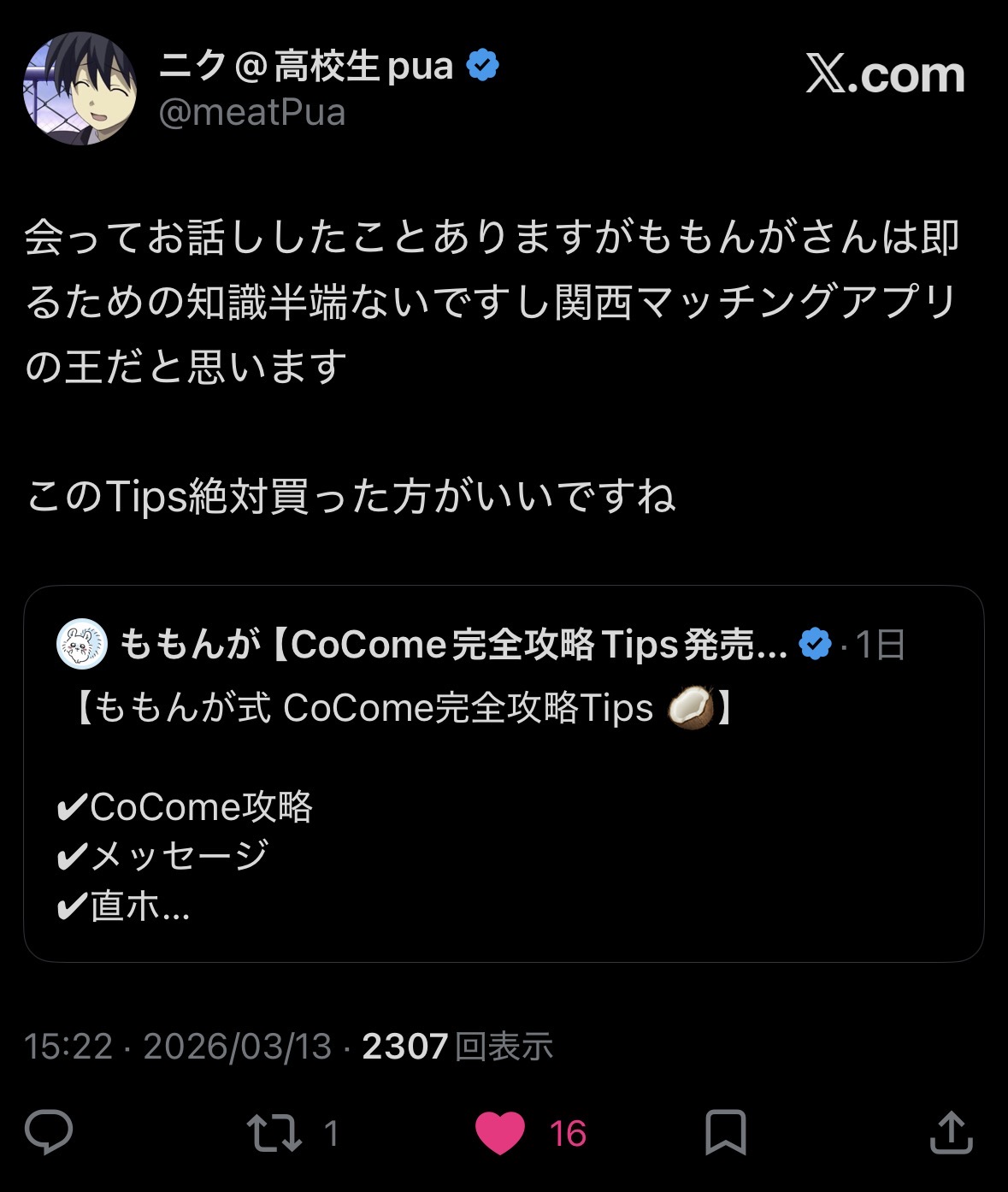
Task: Open the quoted ももんが CoCome Tips post
Action: click(x=503, y=773)
